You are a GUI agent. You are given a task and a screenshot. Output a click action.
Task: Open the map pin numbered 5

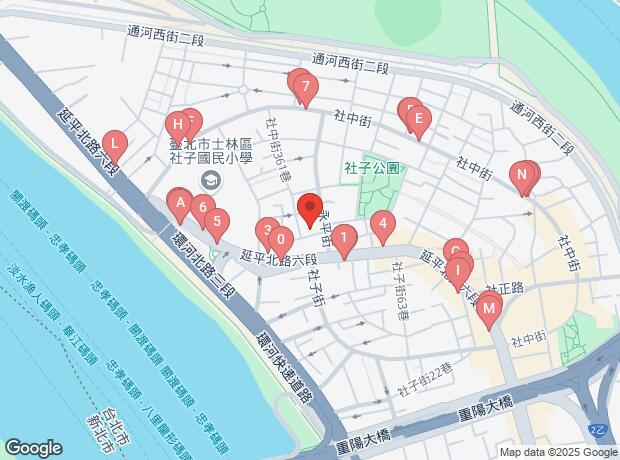pyautogui.click(x=217, y=223)
